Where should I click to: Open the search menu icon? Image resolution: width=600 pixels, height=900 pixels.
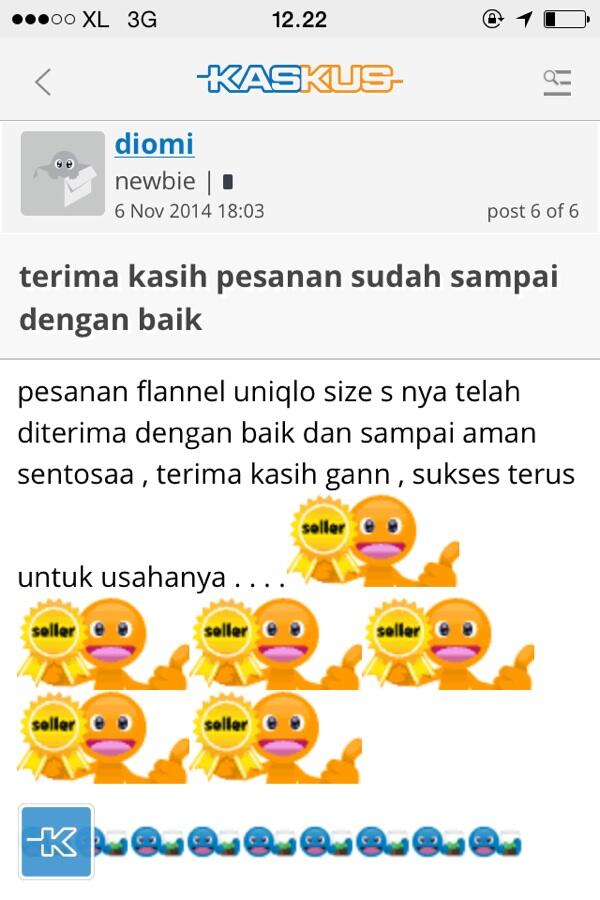pos(556,82)
